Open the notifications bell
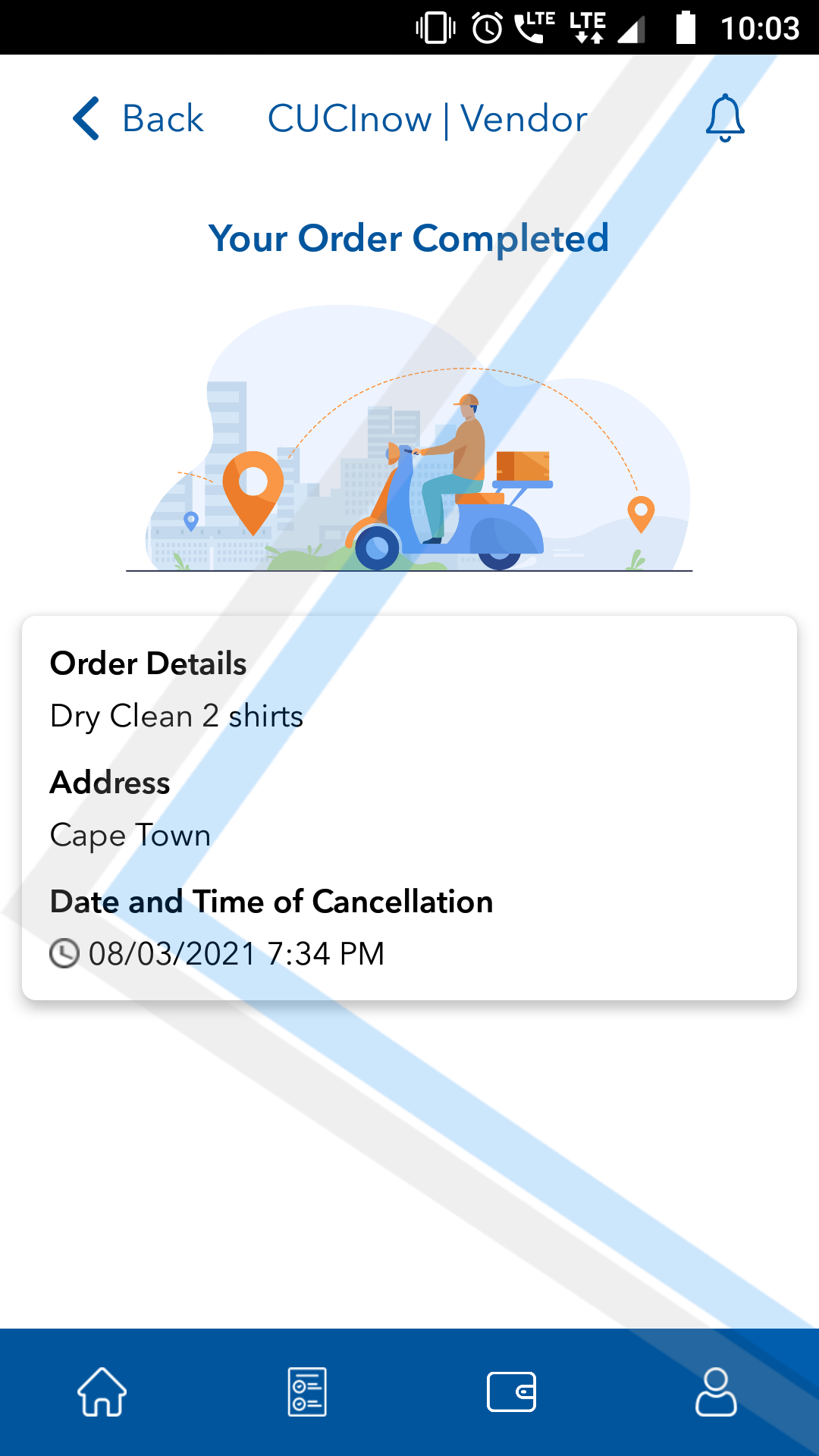 725,118
